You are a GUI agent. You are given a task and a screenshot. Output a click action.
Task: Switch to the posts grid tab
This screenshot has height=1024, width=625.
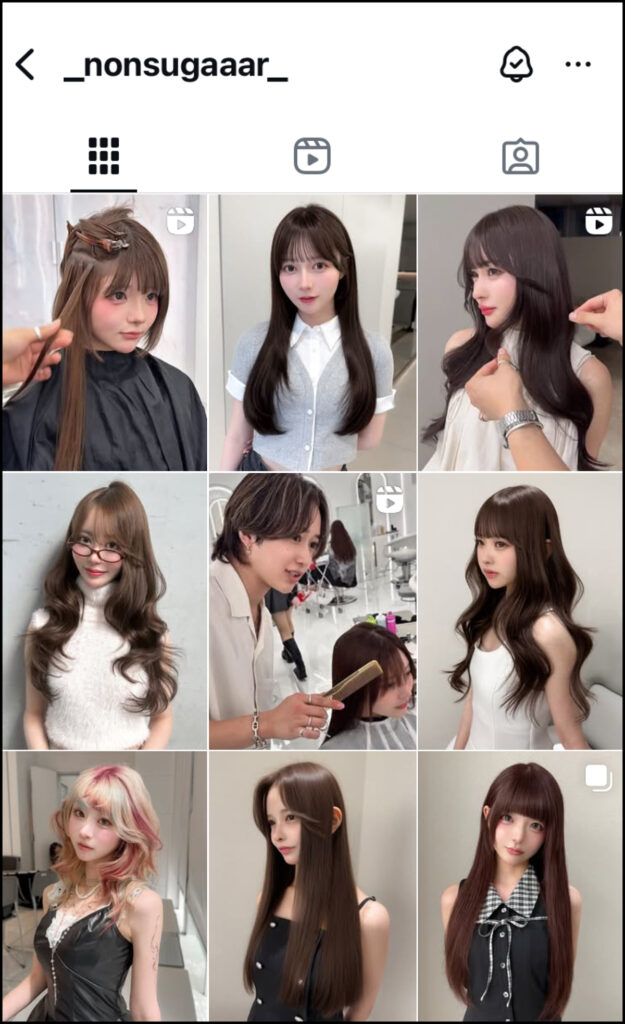(103, 156)
